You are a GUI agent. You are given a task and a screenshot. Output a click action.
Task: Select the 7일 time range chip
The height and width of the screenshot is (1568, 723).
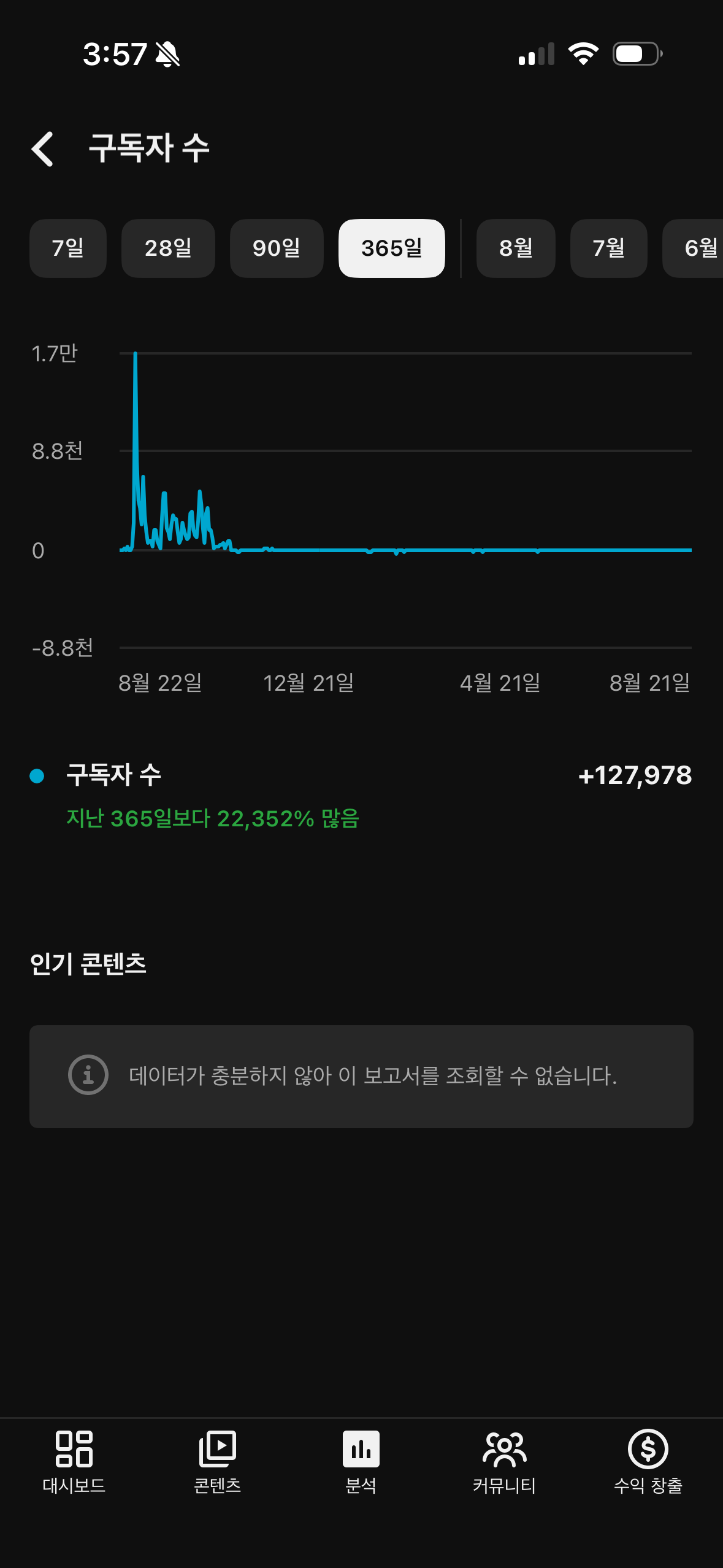click(x=68, y=248)
